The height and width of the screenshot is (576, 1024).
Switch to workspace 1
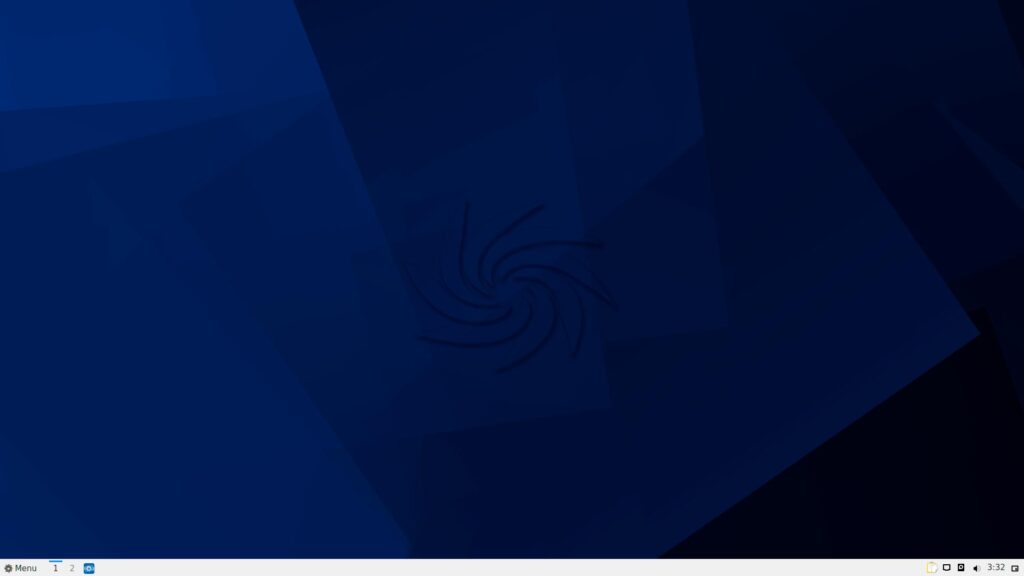(55, 568)
